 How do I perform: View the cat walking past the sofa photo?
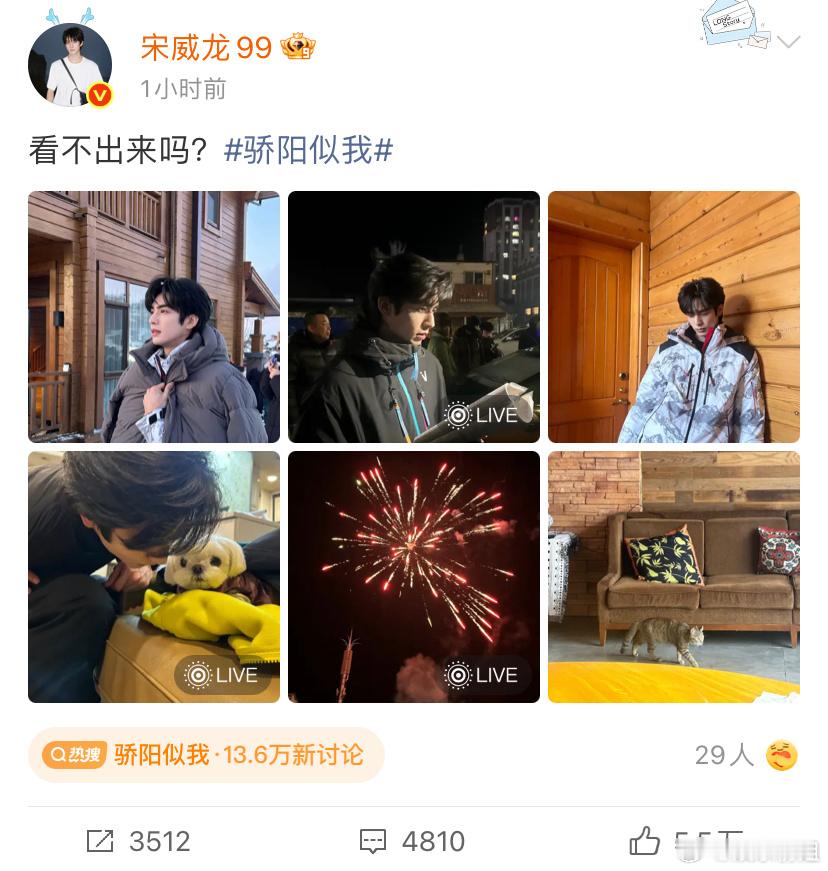click(673, 577)
